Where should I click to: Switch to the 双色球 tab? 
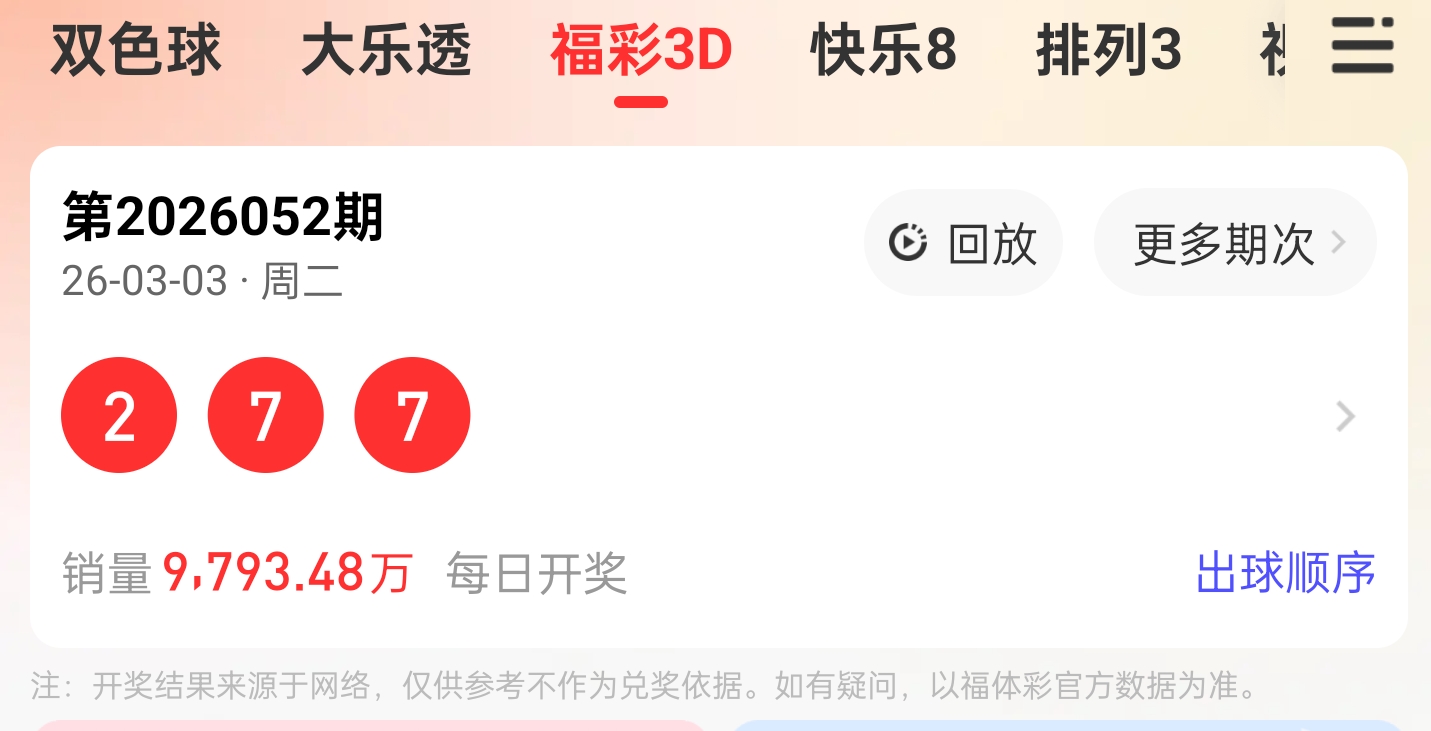point(136,51)
